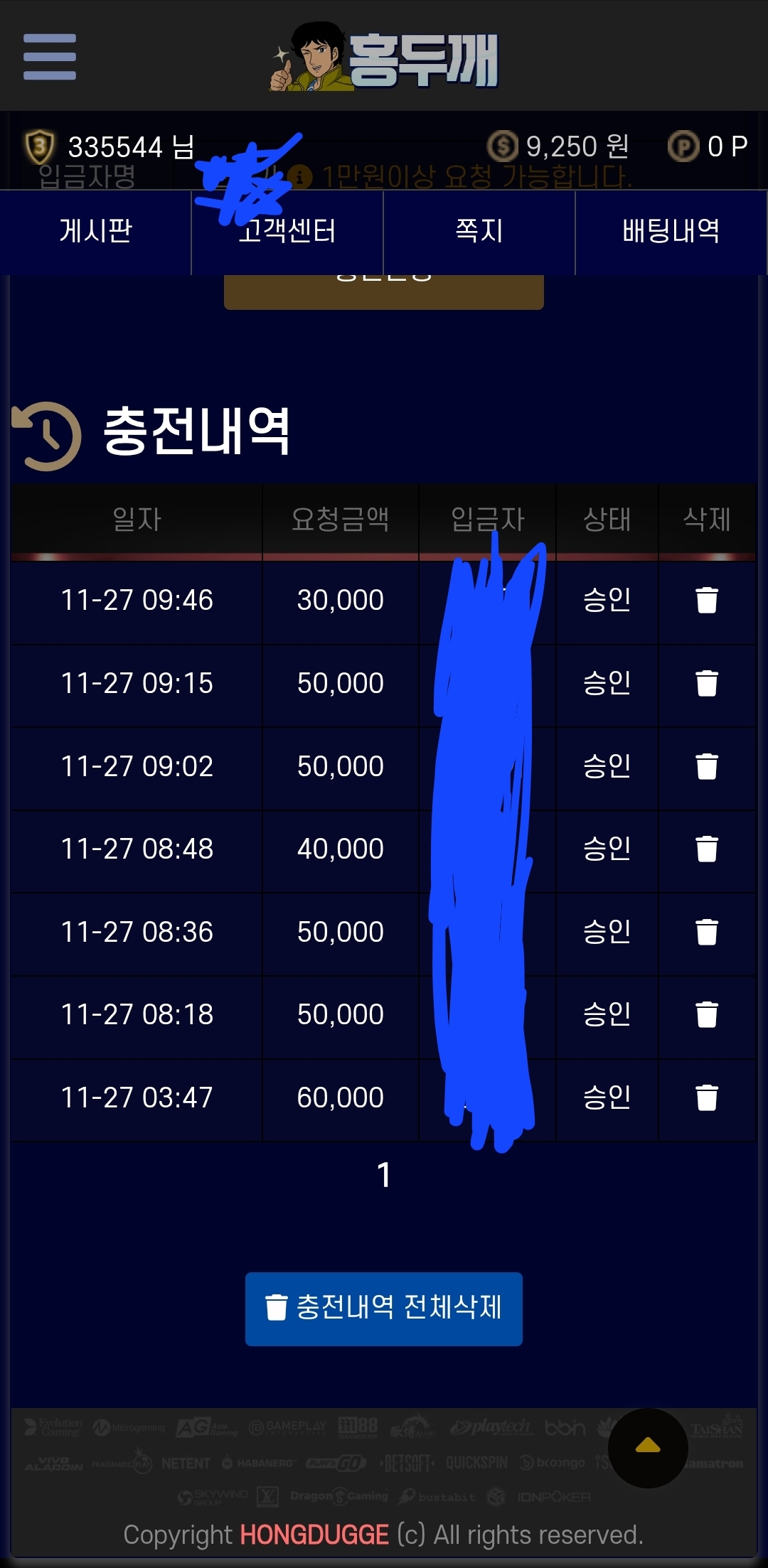
Task: Remove the 11-27 08:36 charge entry
Action: click(x=707, y=932)
